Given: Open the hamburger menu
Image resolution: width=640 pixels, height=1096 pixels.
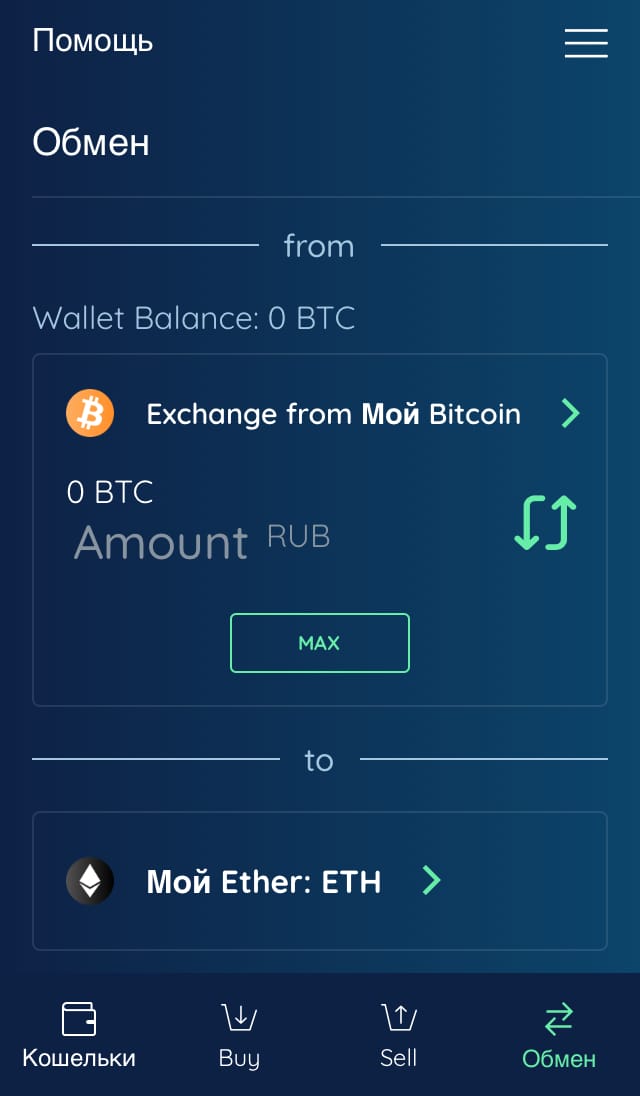Looking at the screenshot, I should [586, 43].
